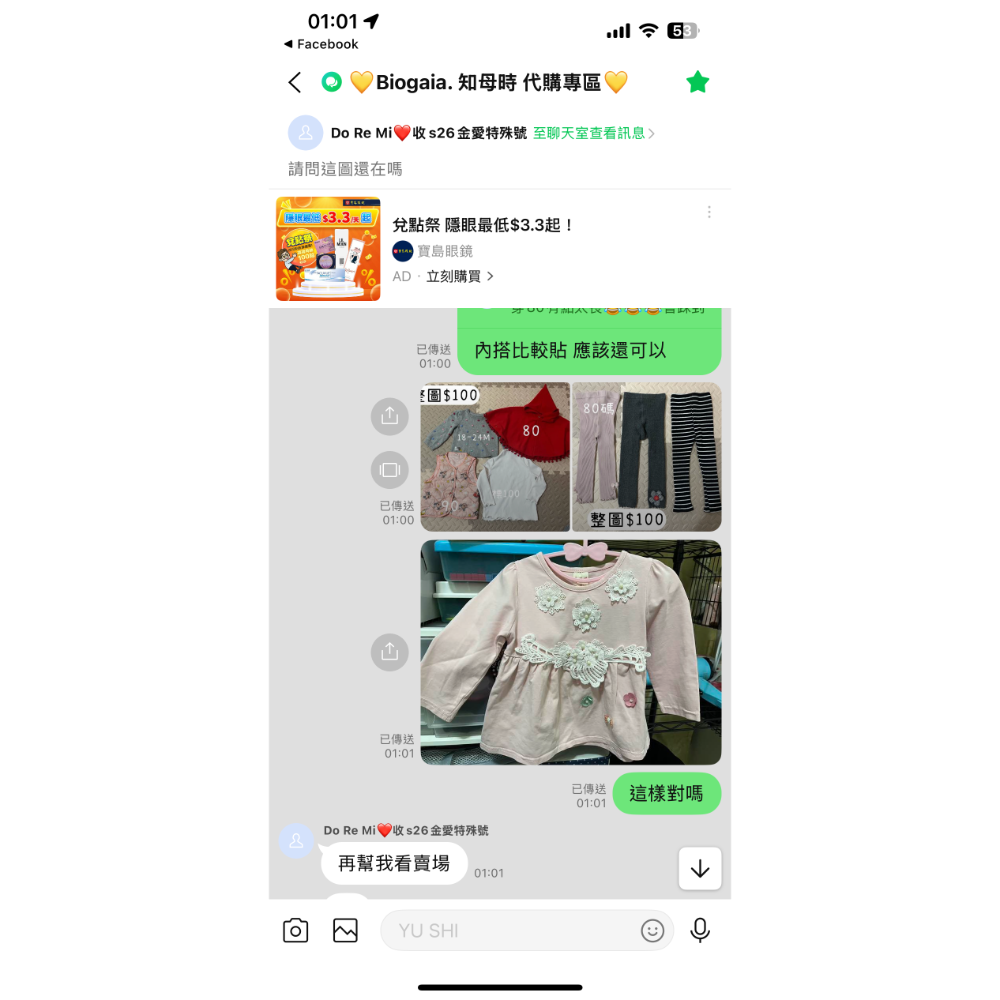This screenshot has height=1000, width=1000.
Task: Open the ad's three-dot menu
Action: 709,212
